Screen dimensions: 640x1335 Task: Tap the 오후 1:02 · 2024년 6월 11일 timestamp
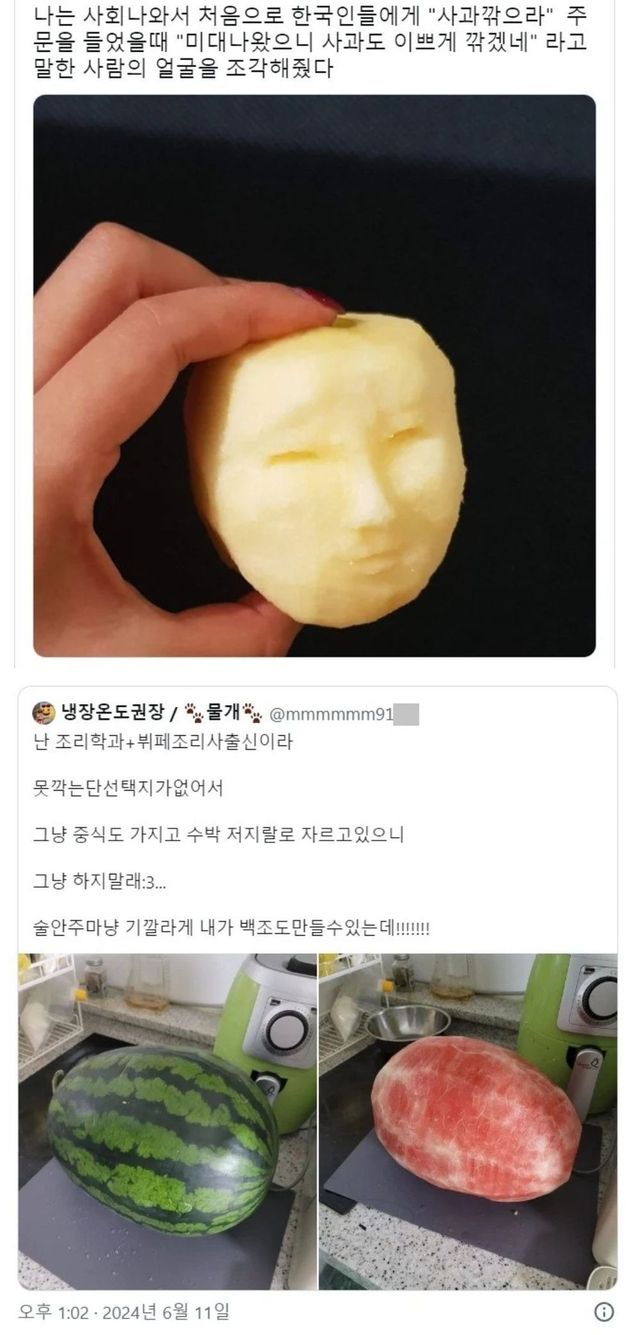(x=124, y=1311)
